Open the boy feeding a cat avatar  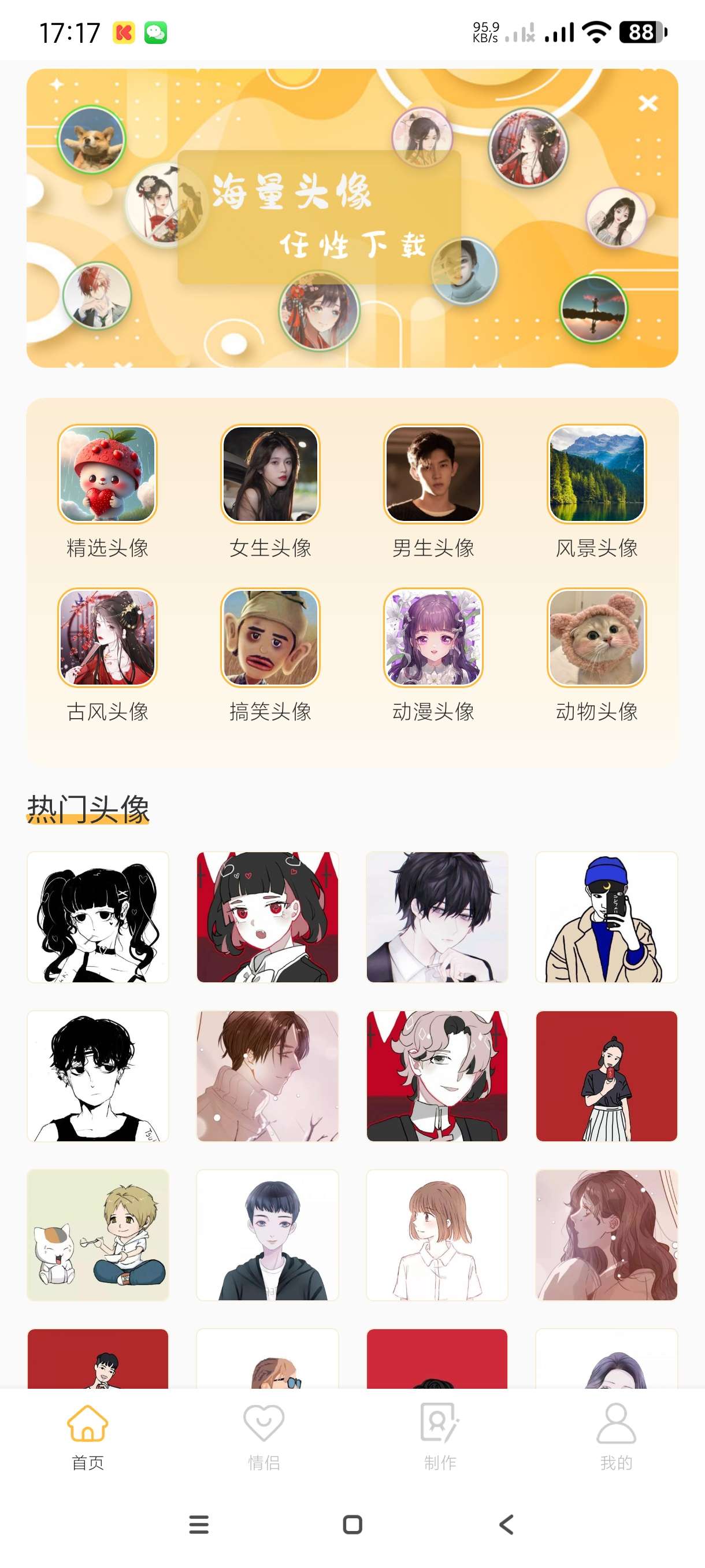98,1234
